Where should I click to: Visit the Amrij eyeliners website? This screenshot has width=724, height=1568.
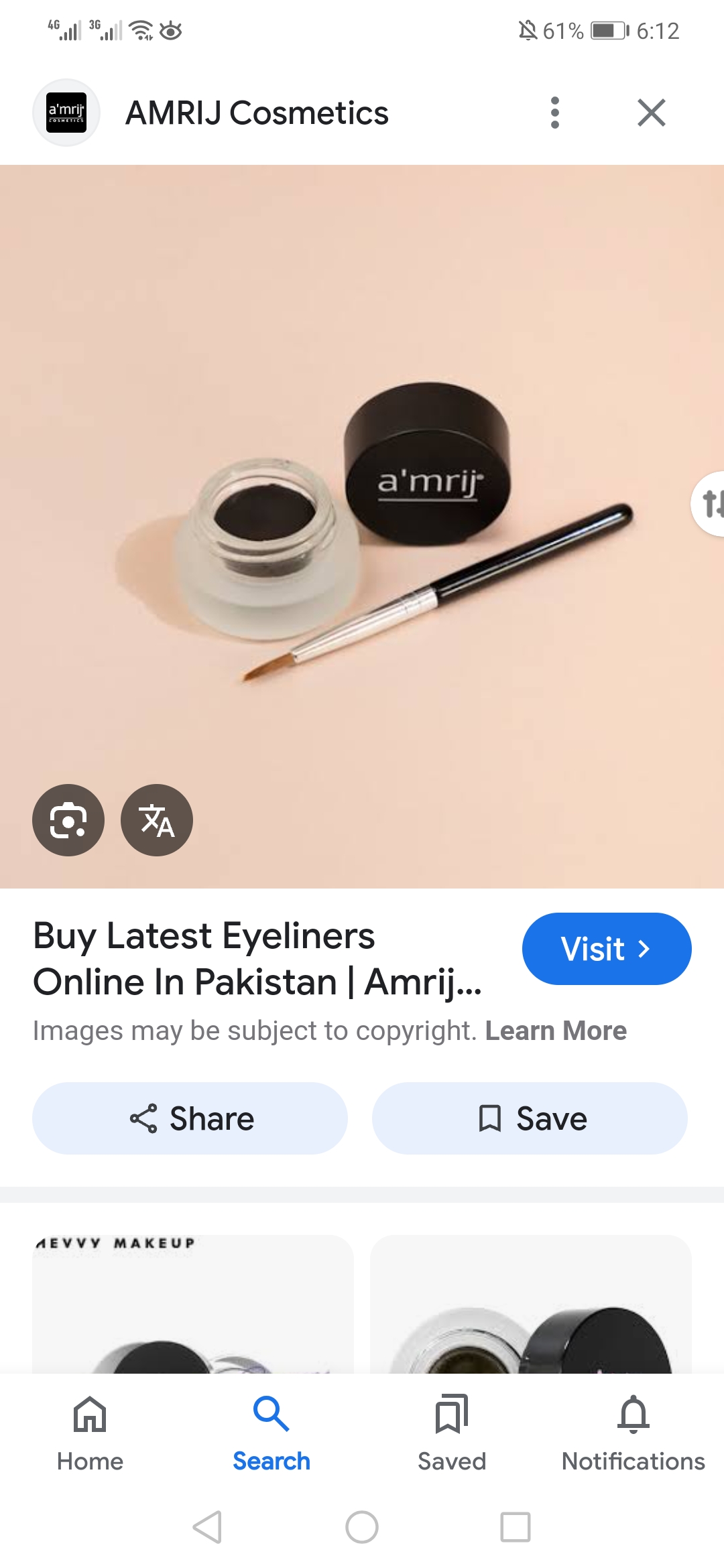pos(606,949)
